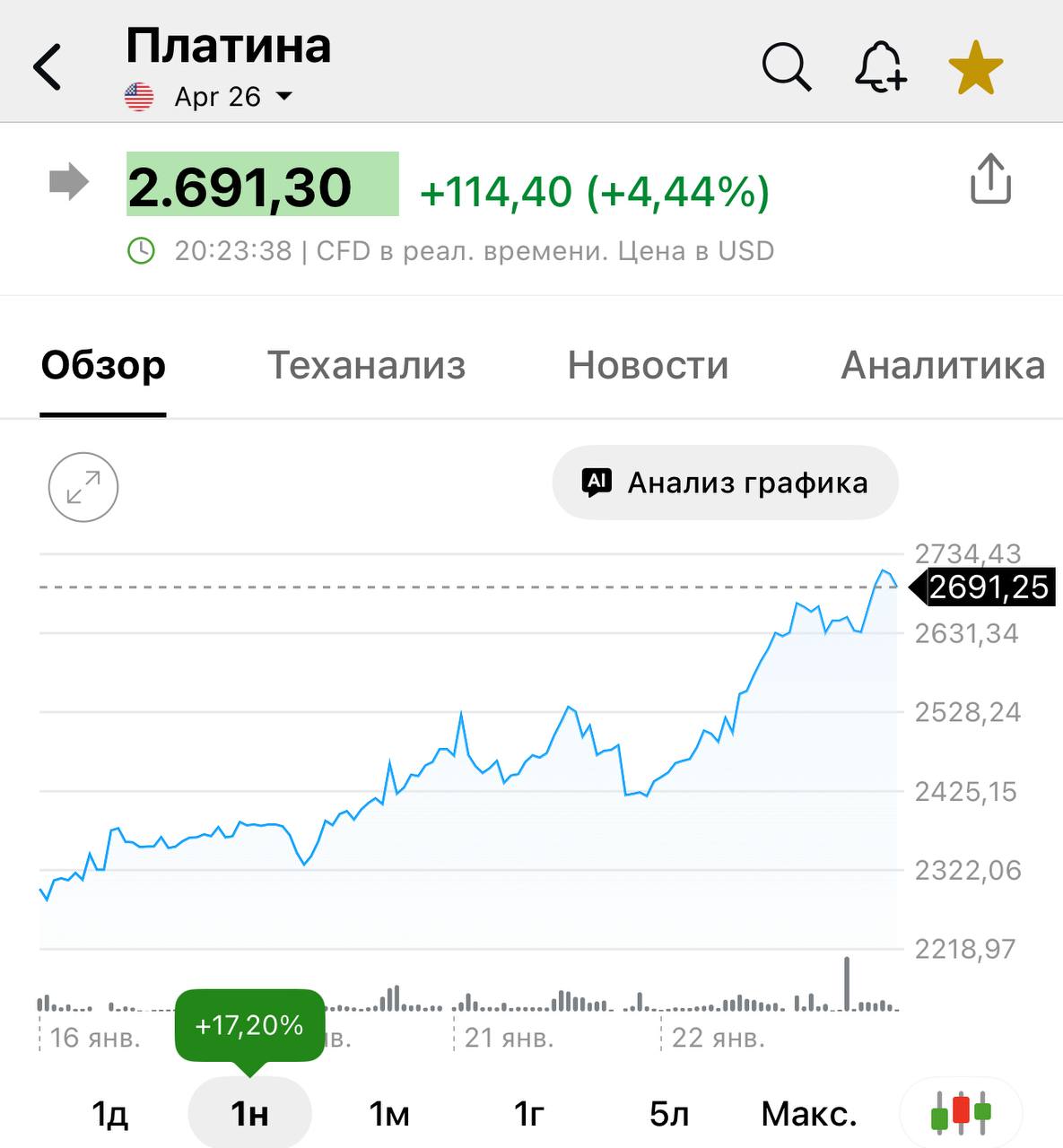
Task: Toggle the 1н timeframe selection
Action: click(x=248, y=1112)
